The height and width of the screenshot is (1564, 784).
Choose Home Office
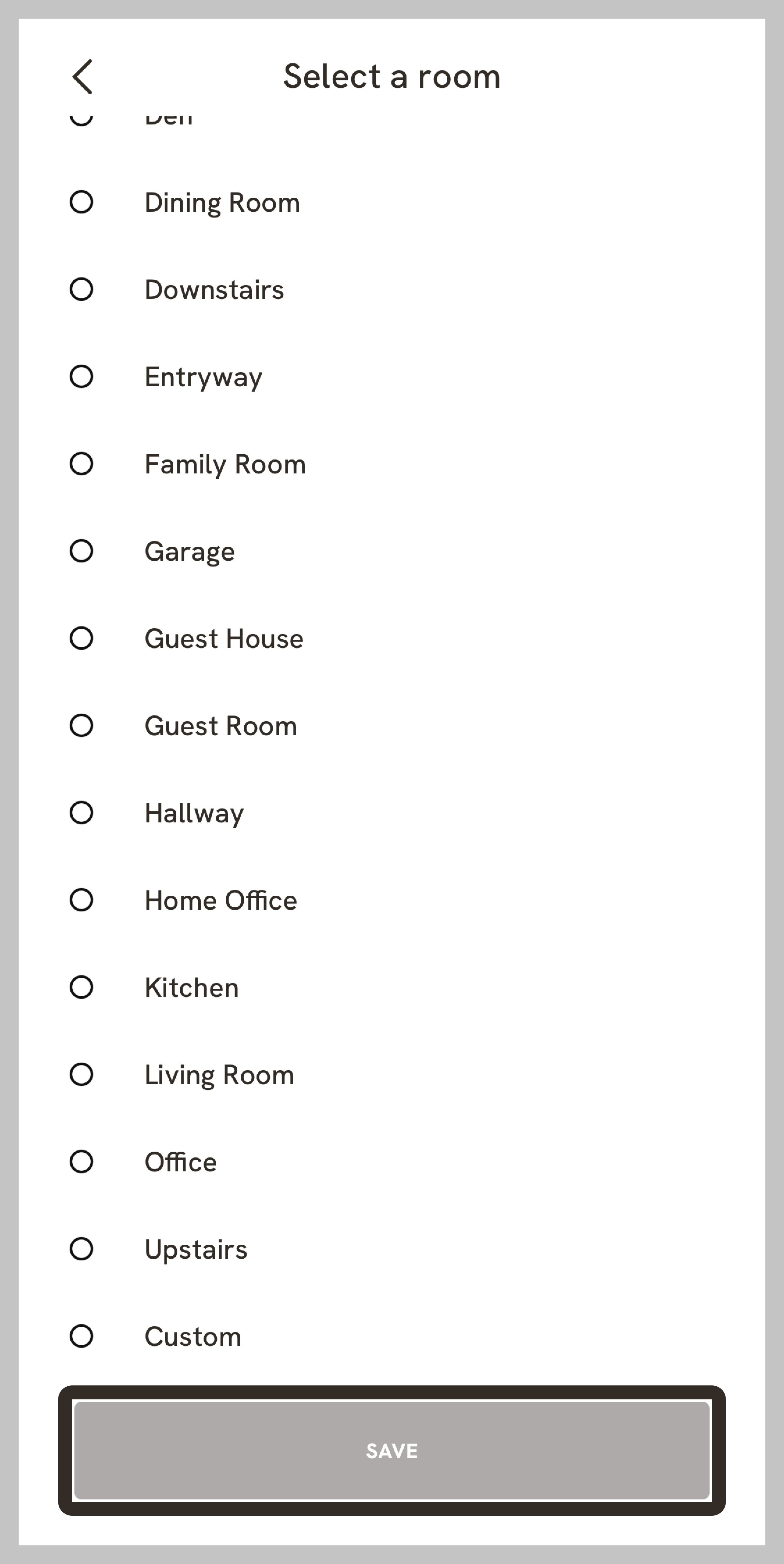coord(81,900)
